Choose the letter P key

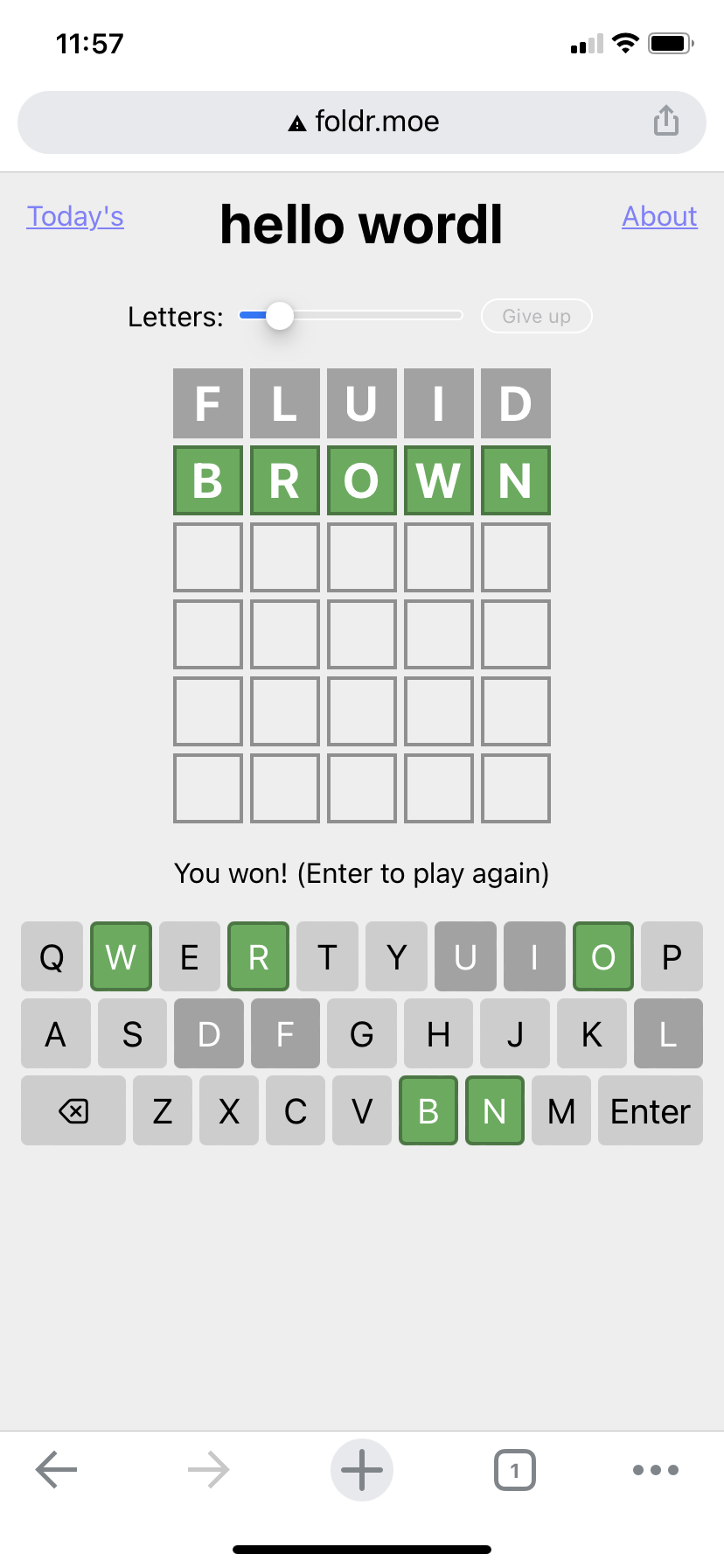coord(672,956)
